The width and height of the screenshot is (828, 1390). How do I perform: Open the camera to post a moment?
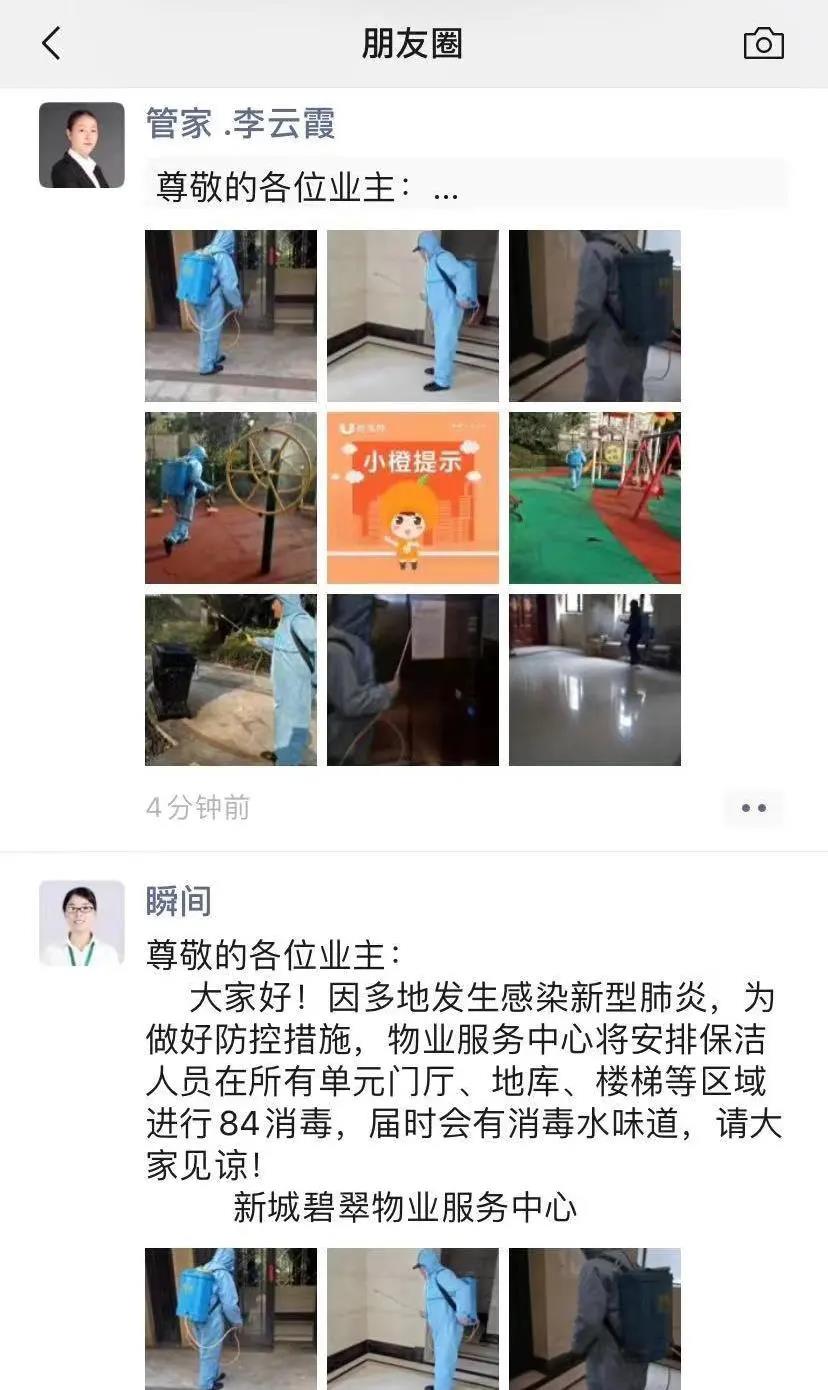click(x=763, y=44)
